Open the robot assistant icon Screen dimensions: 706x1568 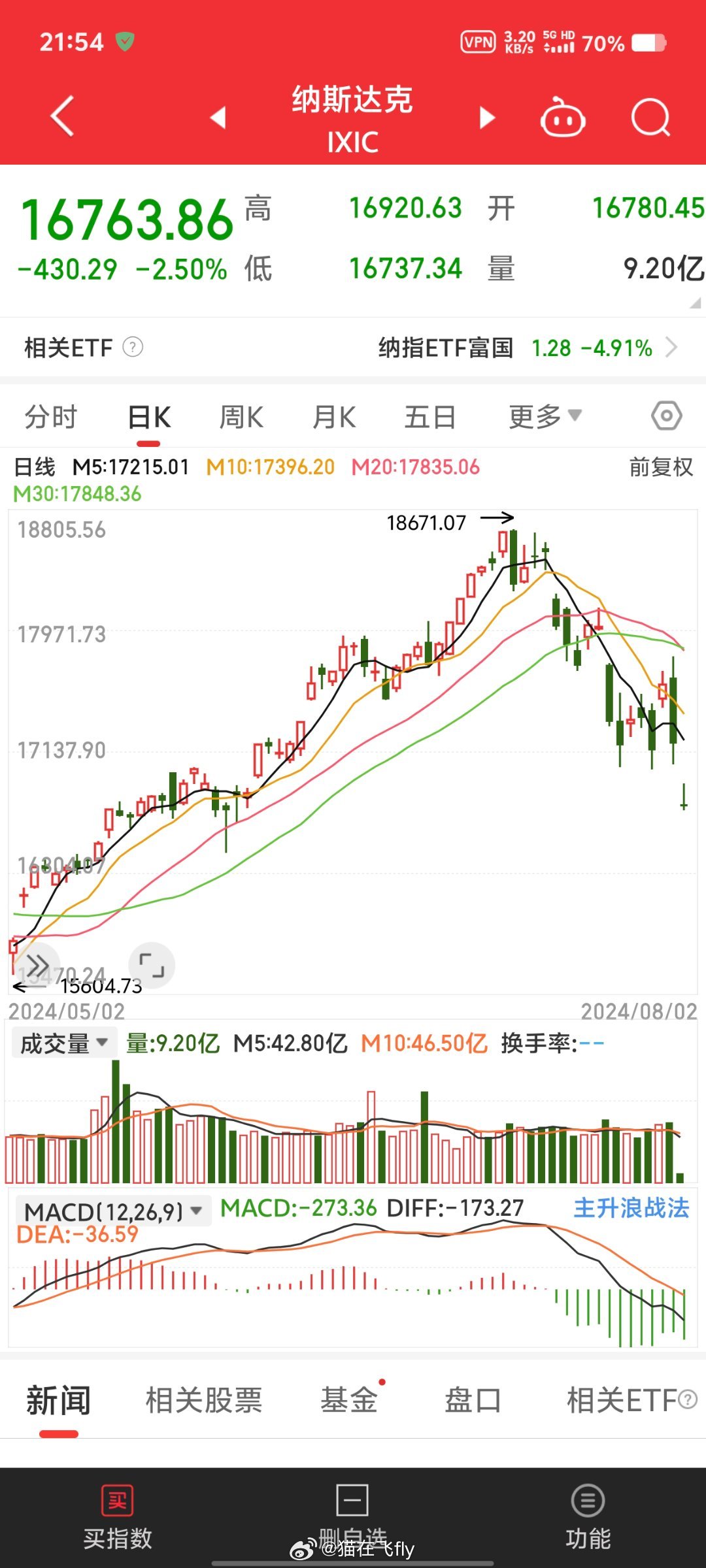[x=562, y=117]
